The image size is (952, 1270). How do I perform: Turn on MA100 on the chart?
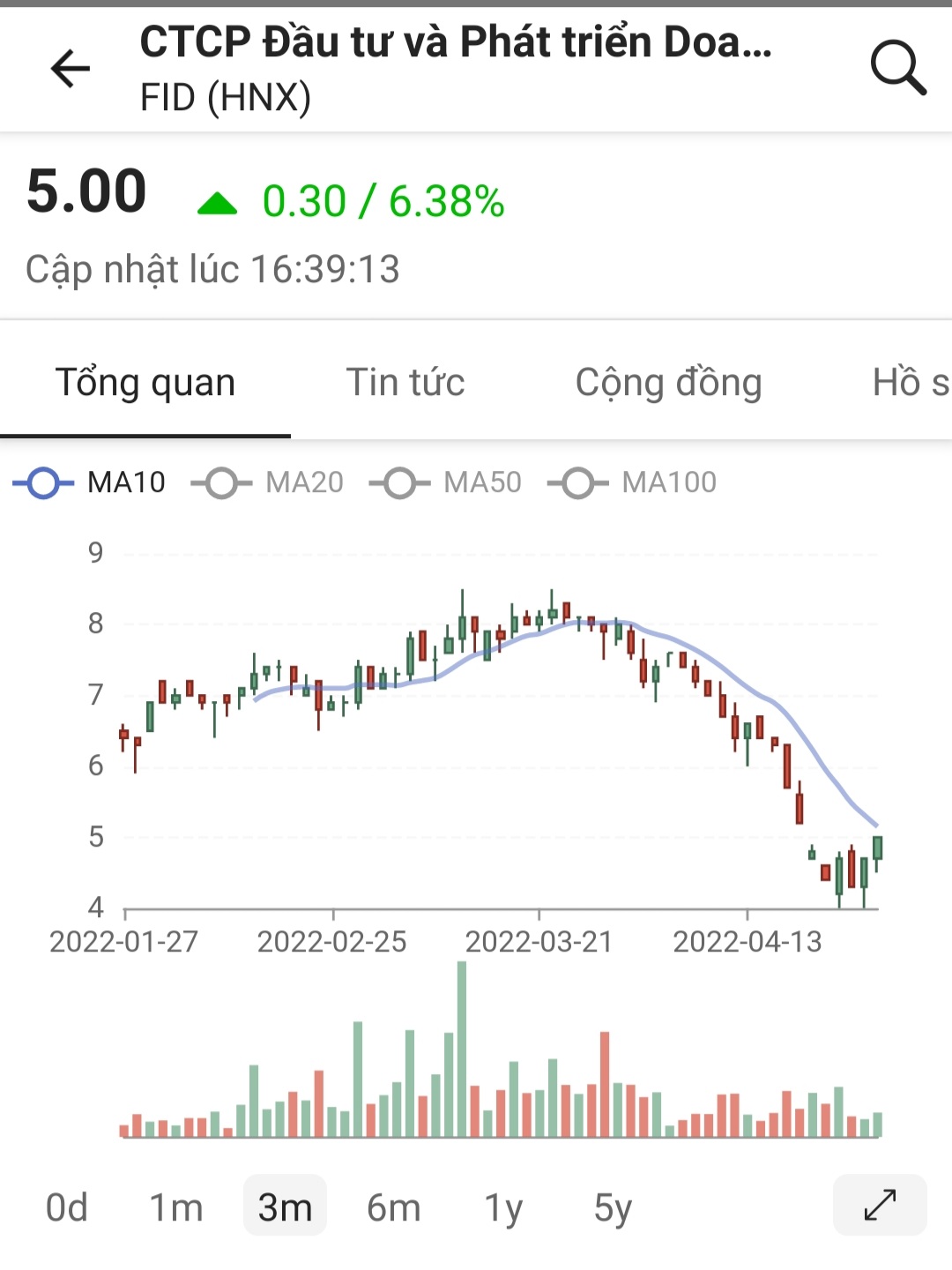632,482
